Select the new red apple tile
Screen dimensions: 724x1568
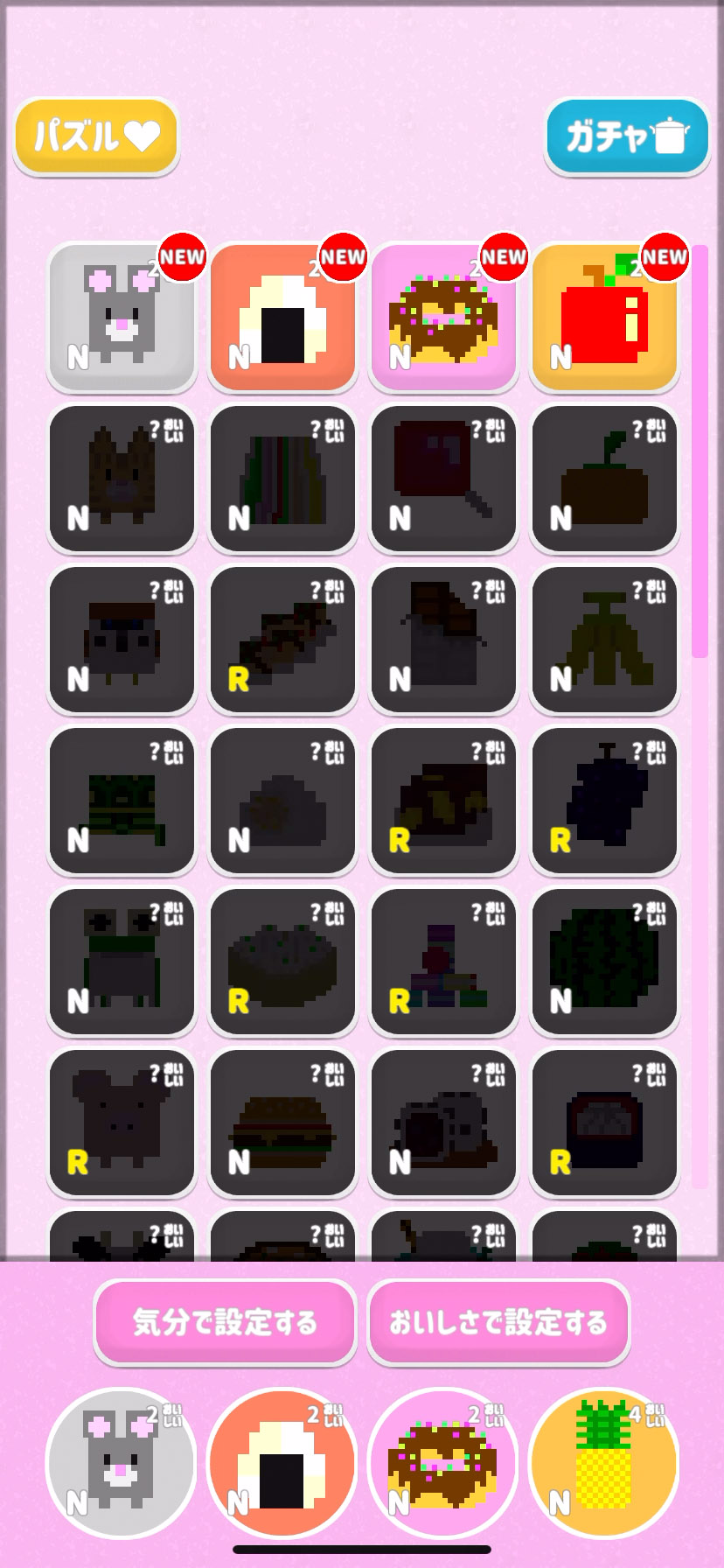click(x=604, y=318)
